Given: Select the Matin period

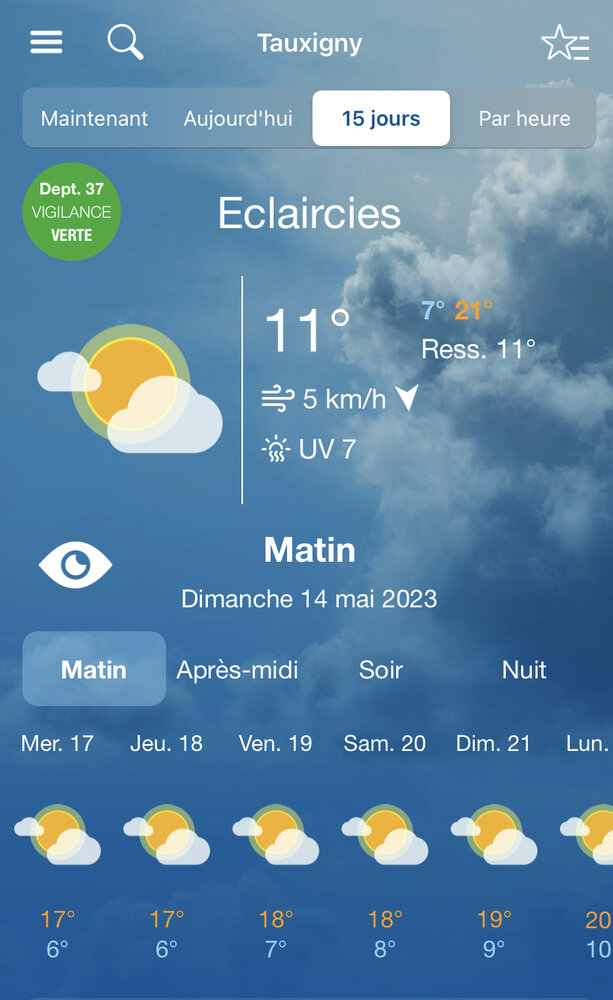Looking at the screenshot, I should pos(94,669).
